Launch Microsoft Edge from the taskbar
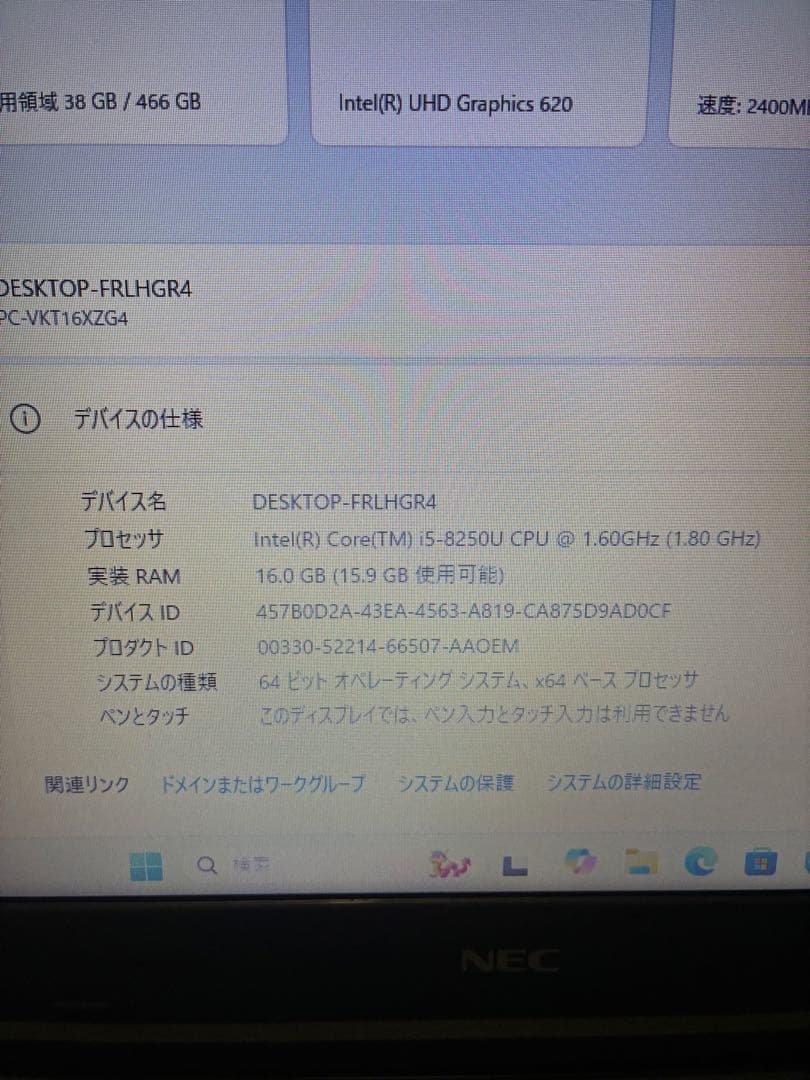Screen dimensions: 810x1080 (700, 863)
